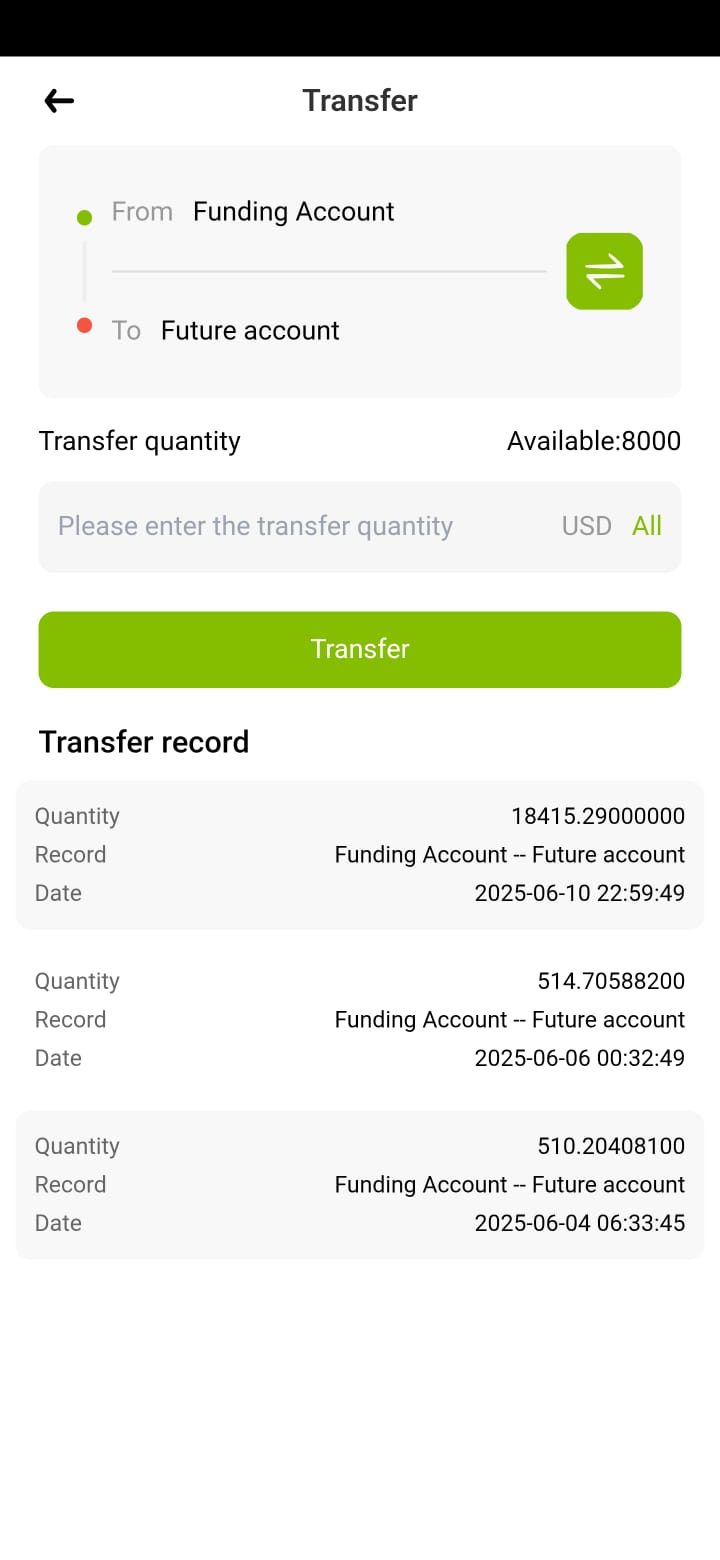Choose the To account Future account
This screenshot has width=720, height=1560.
coord(250,331)
